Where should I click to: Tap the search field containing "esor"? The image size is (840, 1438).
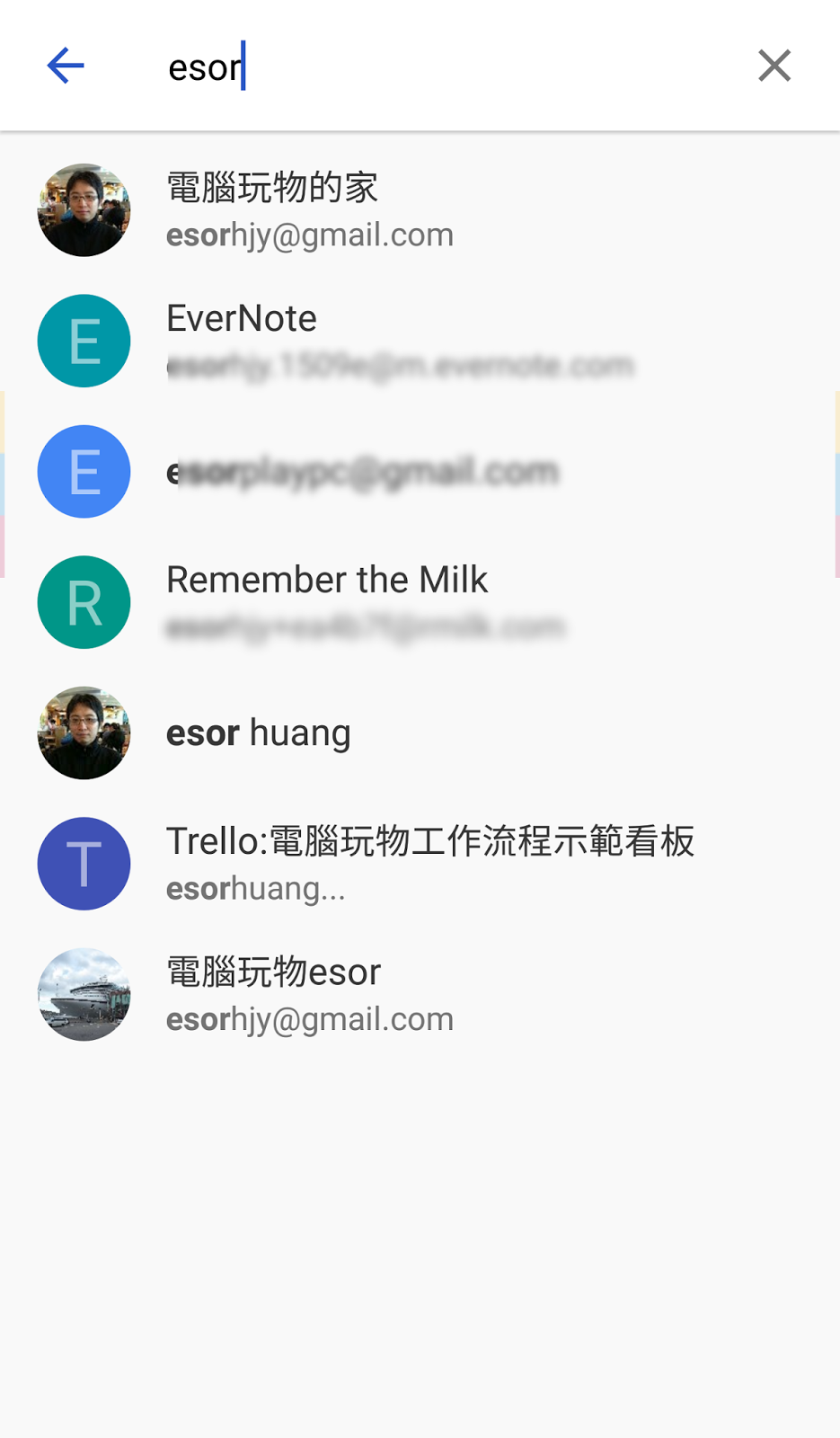point(440,67)
